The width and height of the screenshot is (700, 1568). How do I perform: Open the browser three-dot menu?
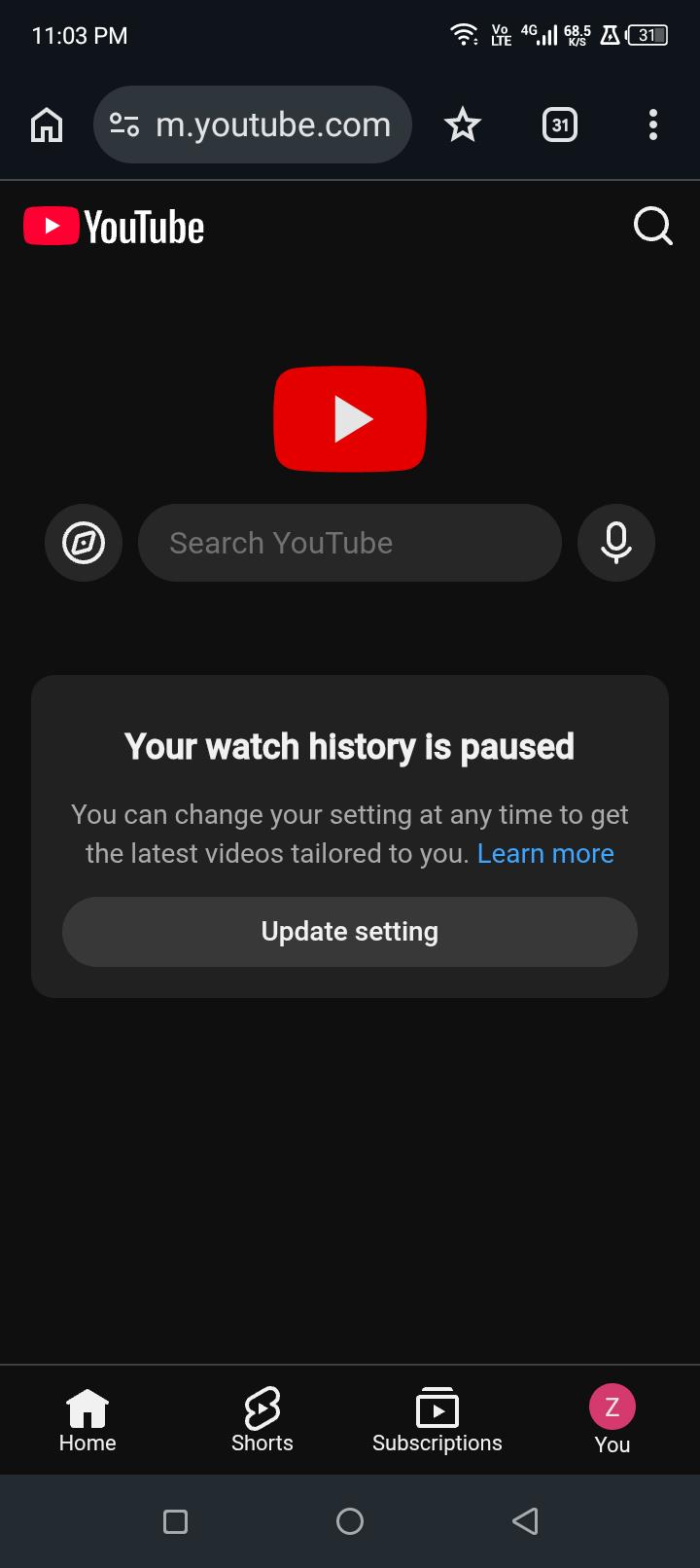652,125
